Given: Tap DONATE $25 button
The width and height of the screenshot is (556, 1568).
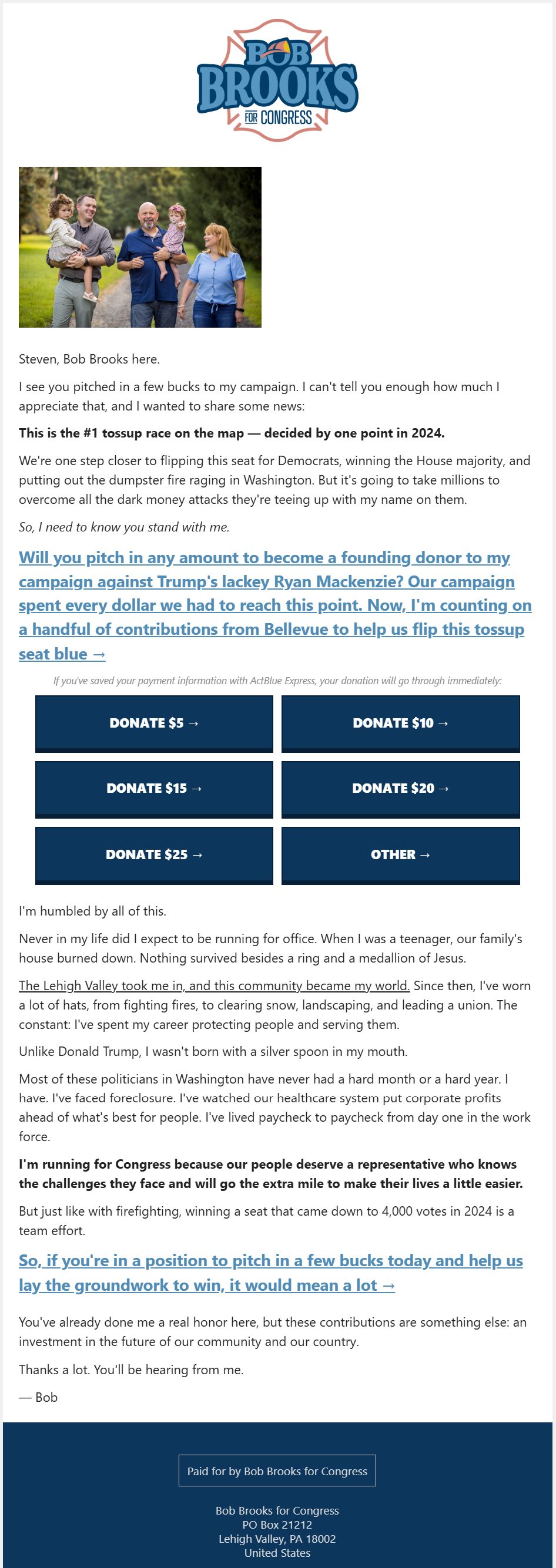Looking at the screenshot, I should click(154, 854).
